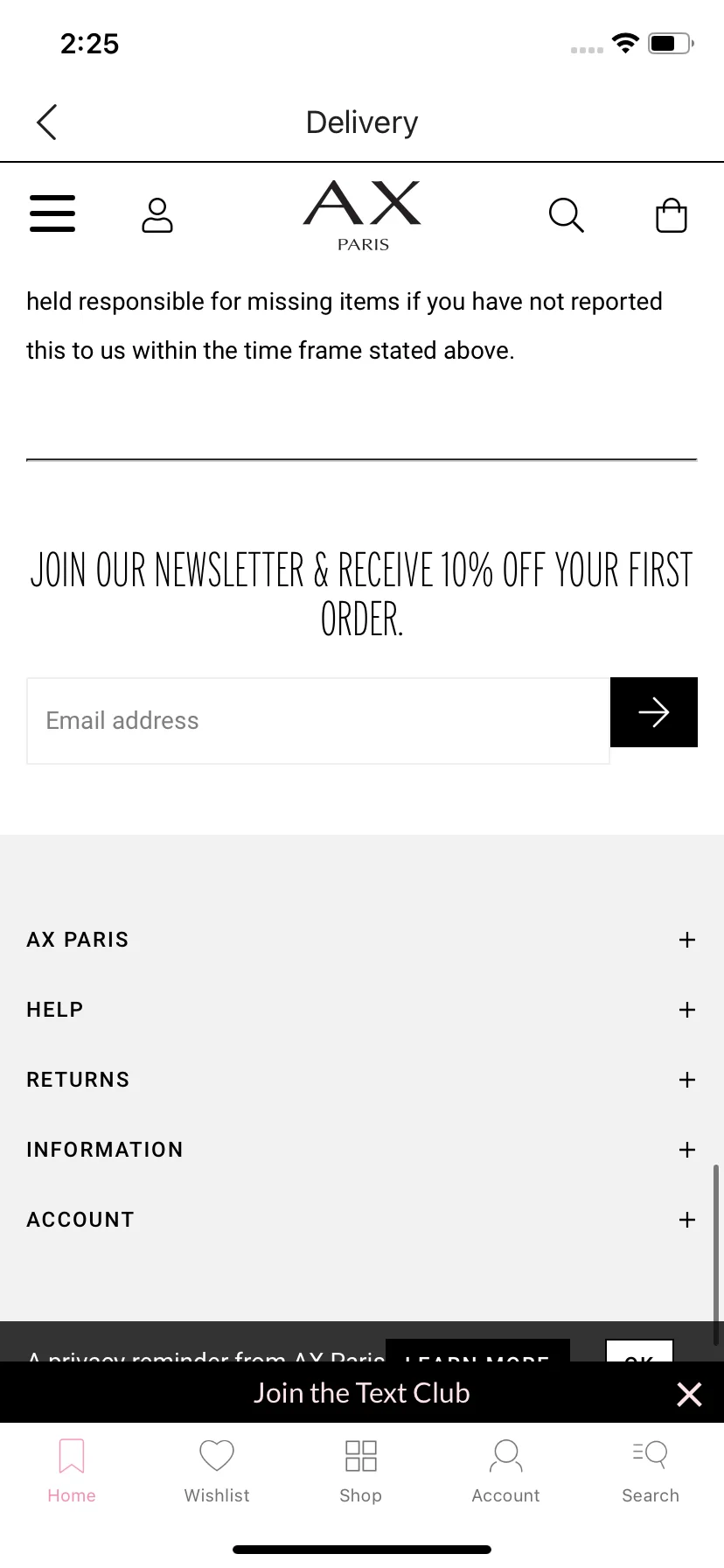Image resolution: width=724 pixels, height=1568 pixels.
Task: Switch to the Account tab
Action: tap(505, 1470)
